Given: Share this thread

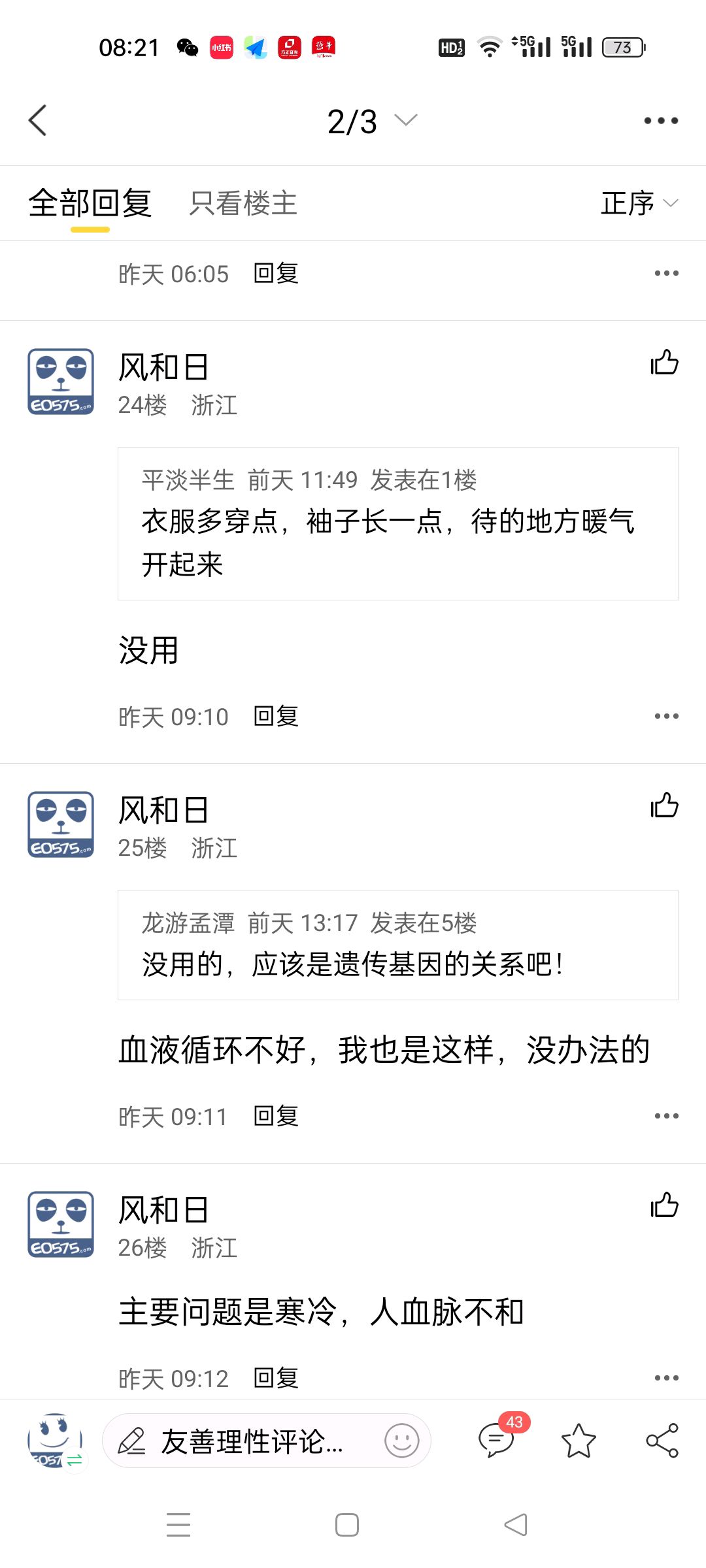Looking at the screenshot, I should (x=662, y=1441).
